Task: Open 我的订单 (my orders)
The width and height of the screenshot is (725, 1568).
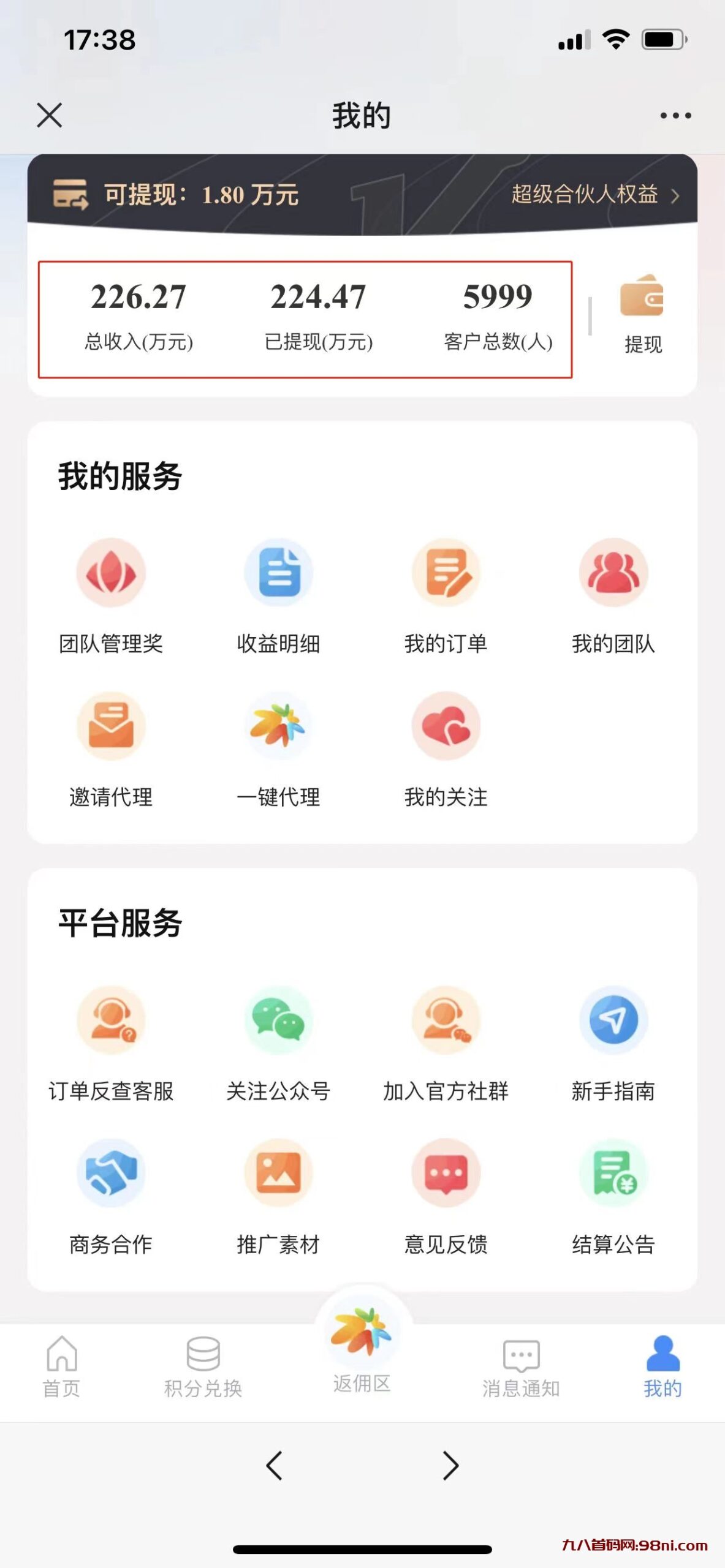Action: (447, 573)
